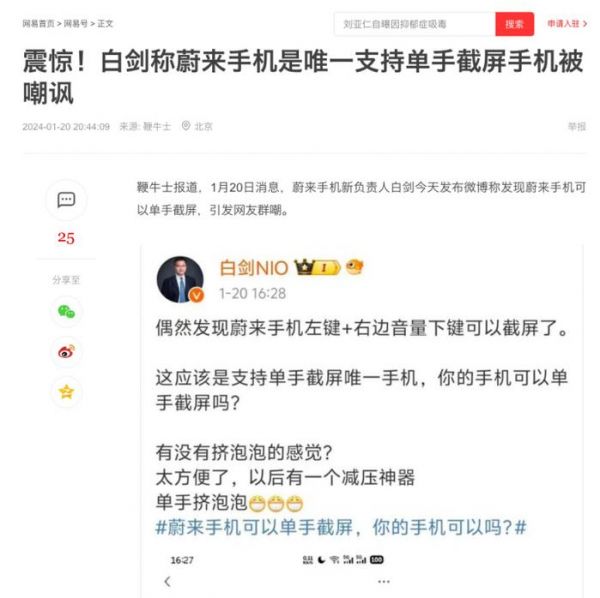
Task: Share the article to WeChat
Action: click(66, 312)
